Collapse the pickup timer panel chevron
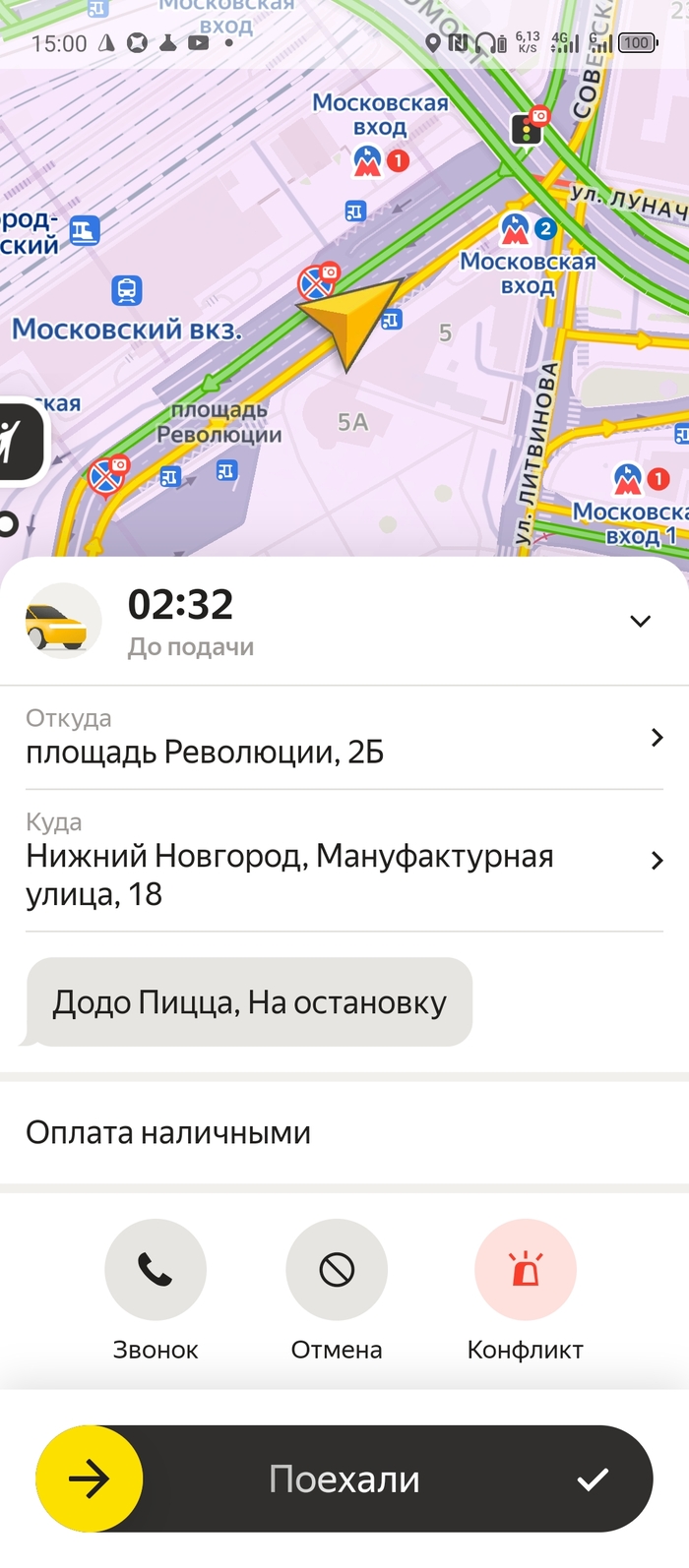The width and height of the screenshot is (689, 1568). pos(640,621)
